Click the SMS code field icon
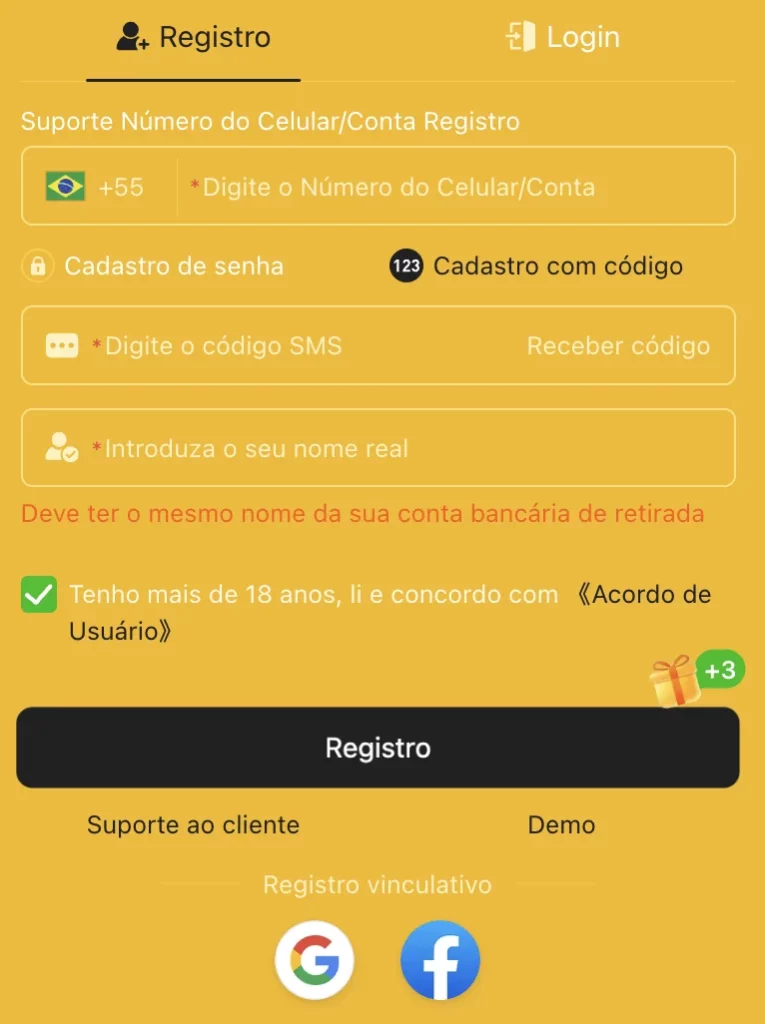Viewport: 765px width, 1024px height. tap(62, 345)
